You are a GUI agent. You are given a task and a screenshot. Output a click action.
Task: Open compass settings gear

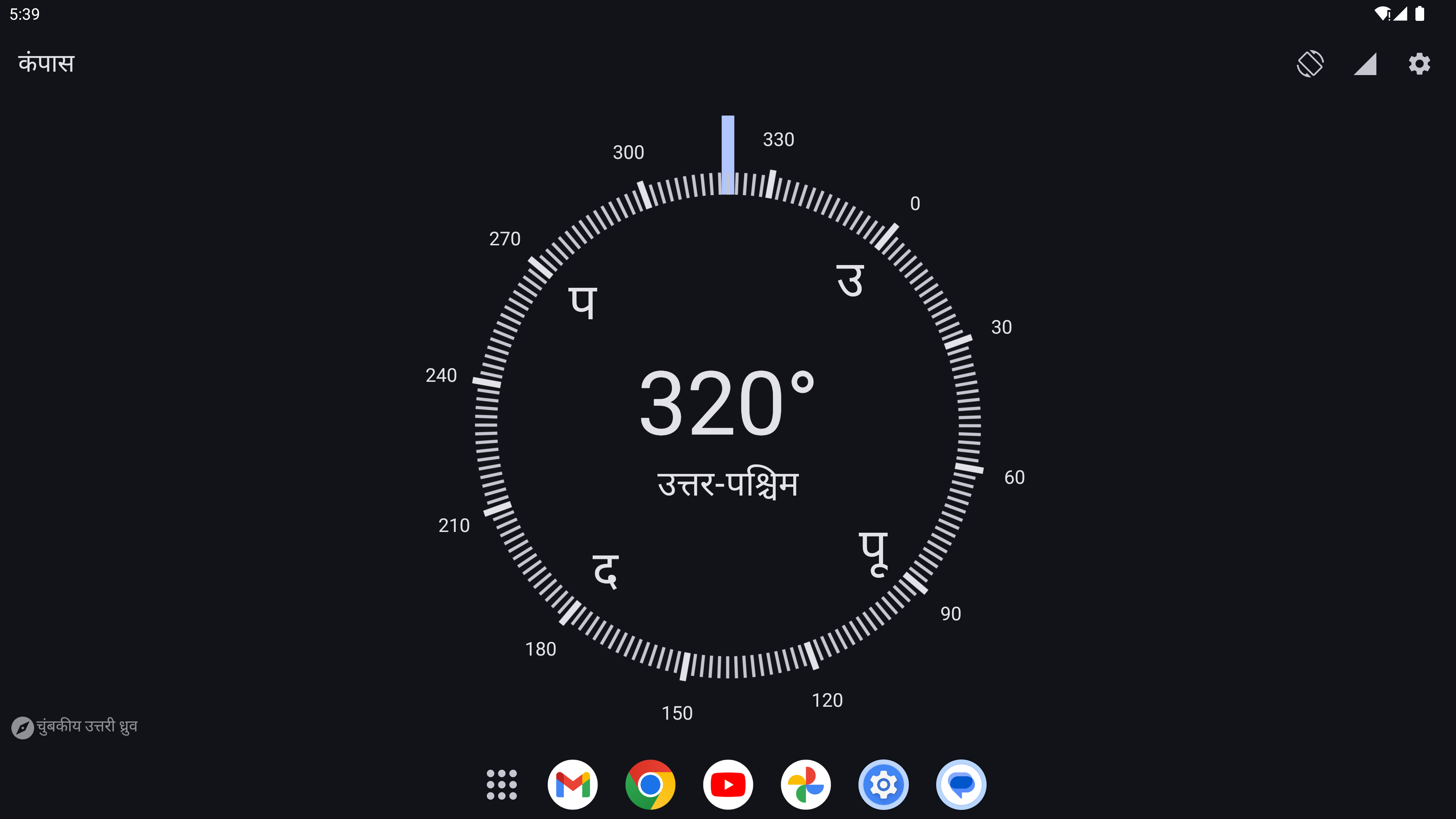click(x=1419, y=63)
